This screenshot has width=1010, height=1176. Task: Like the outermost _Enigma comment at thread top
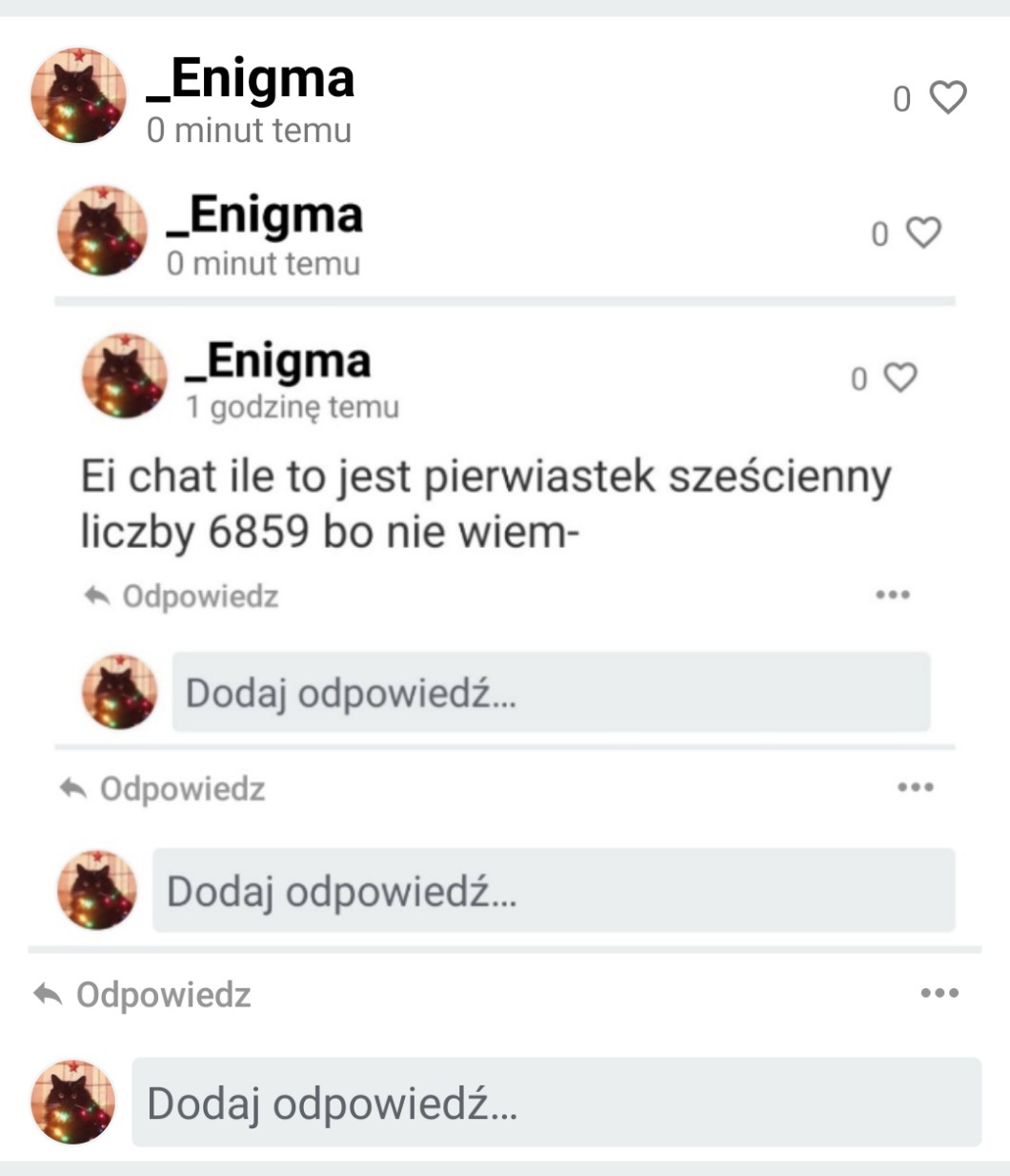coord(947,97)
